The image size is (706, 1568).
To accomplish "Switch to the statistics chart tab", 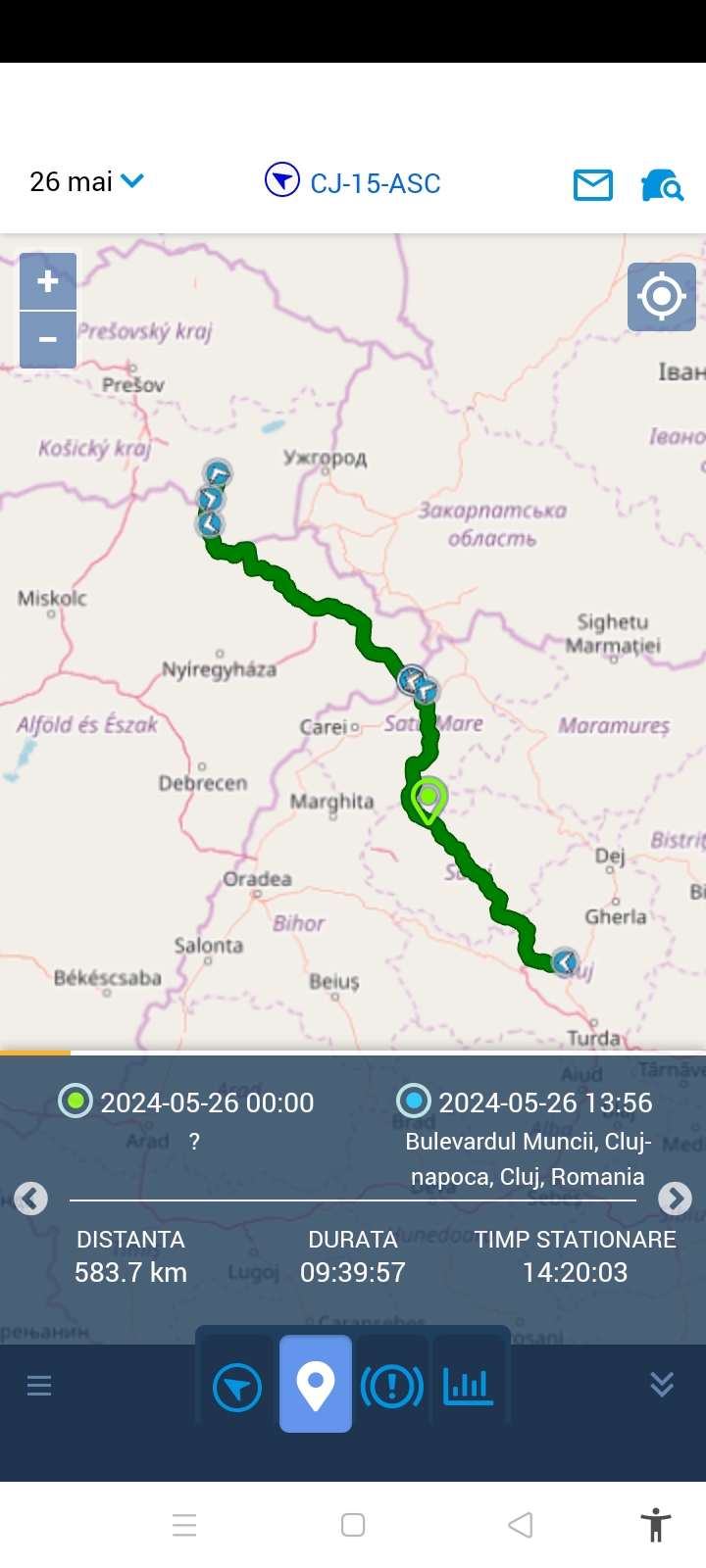I will (x=468, y=1387).
